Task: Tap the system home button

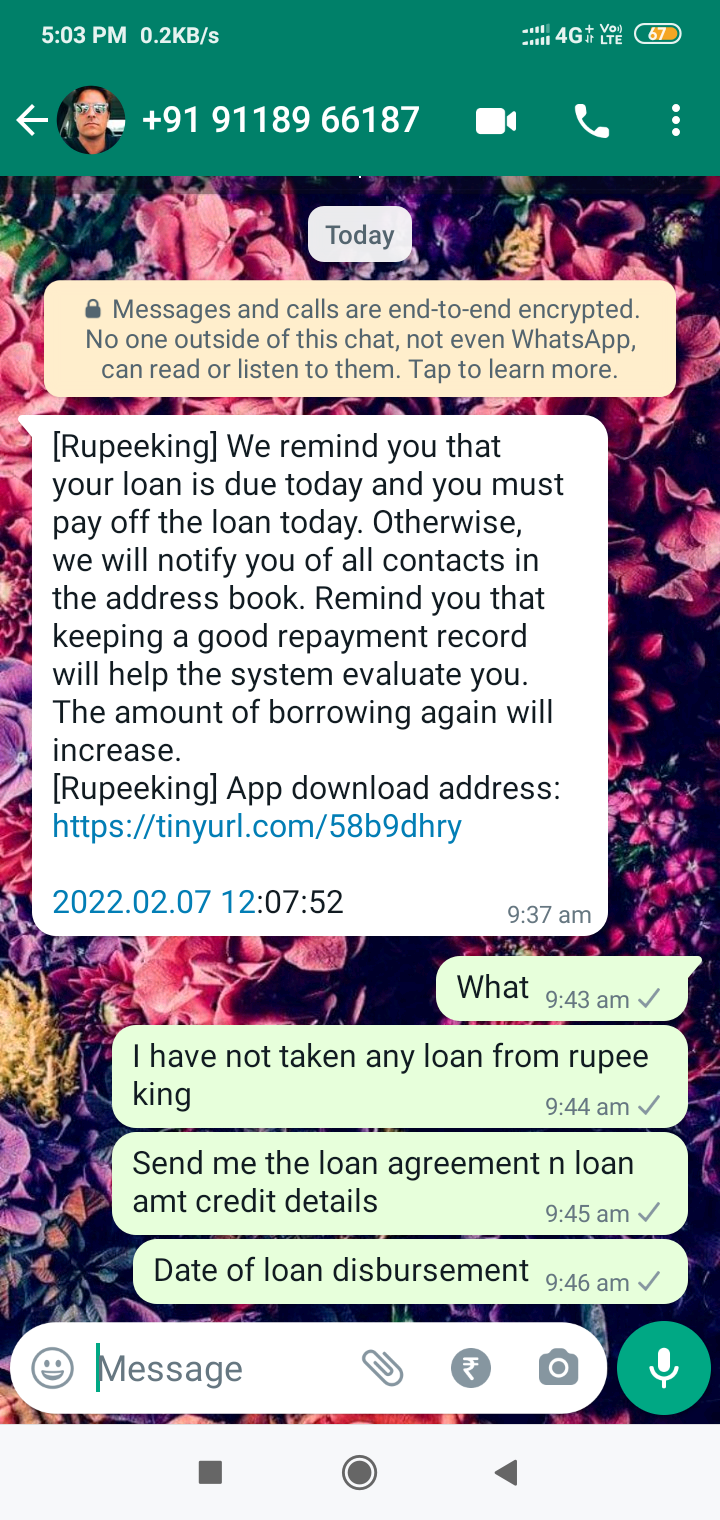Action: click(359, 1472)
